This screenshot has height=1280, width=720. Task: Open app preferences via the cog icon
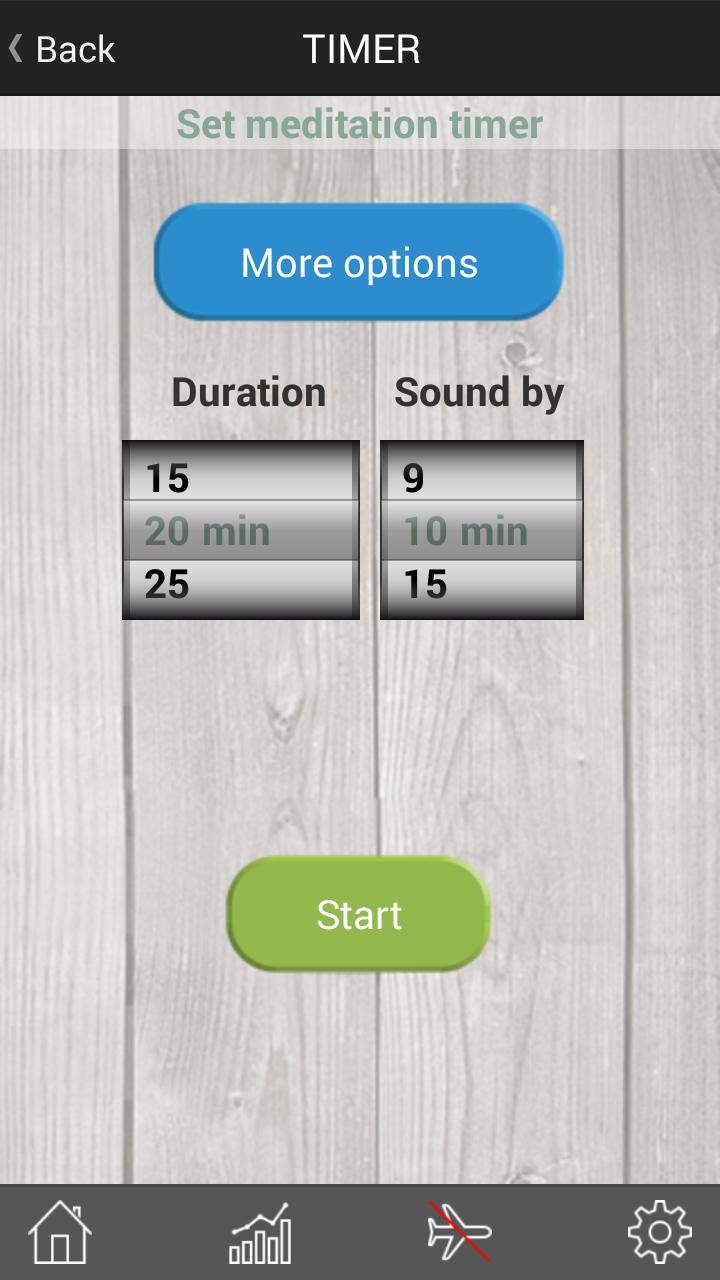660,1232
